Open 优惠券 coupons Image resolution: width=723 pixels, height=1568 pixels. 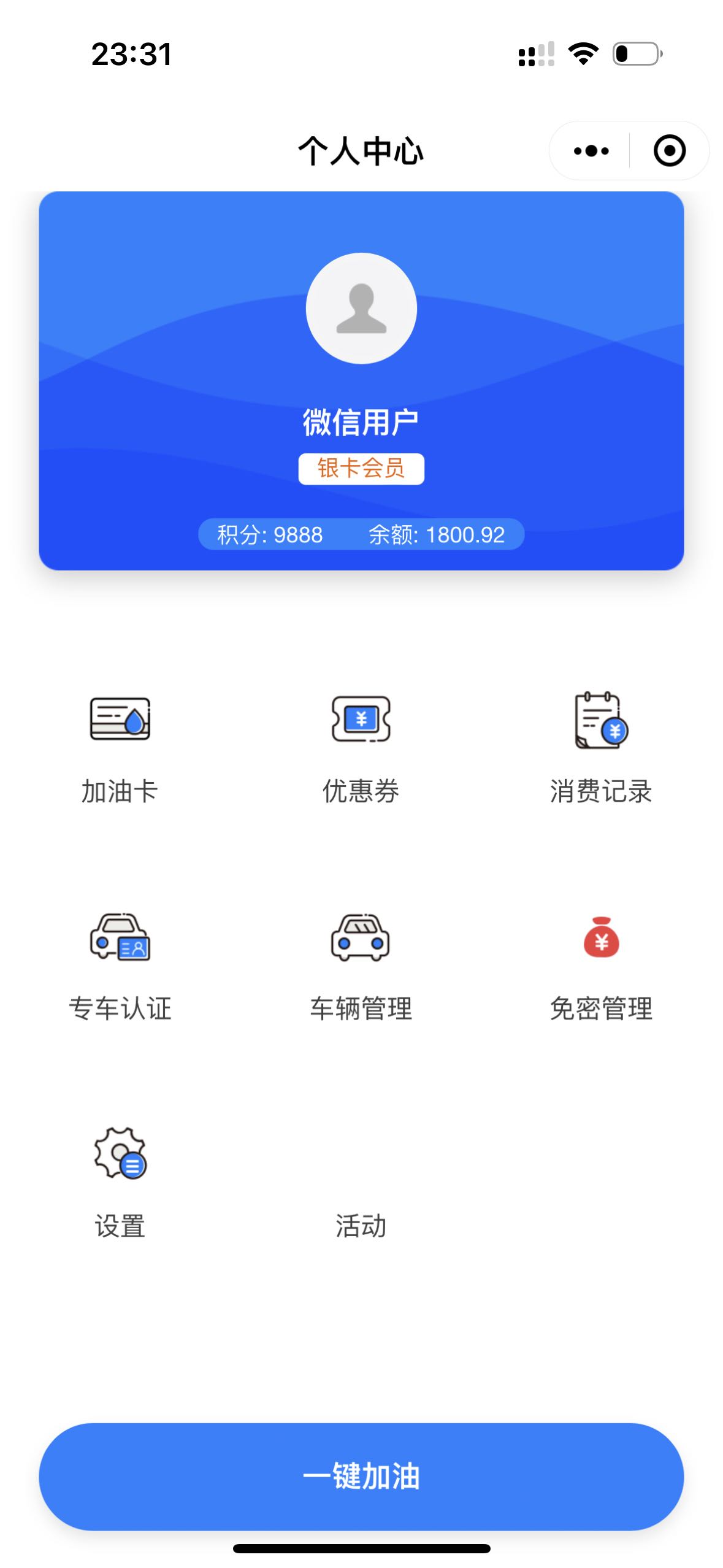(361, 748)
